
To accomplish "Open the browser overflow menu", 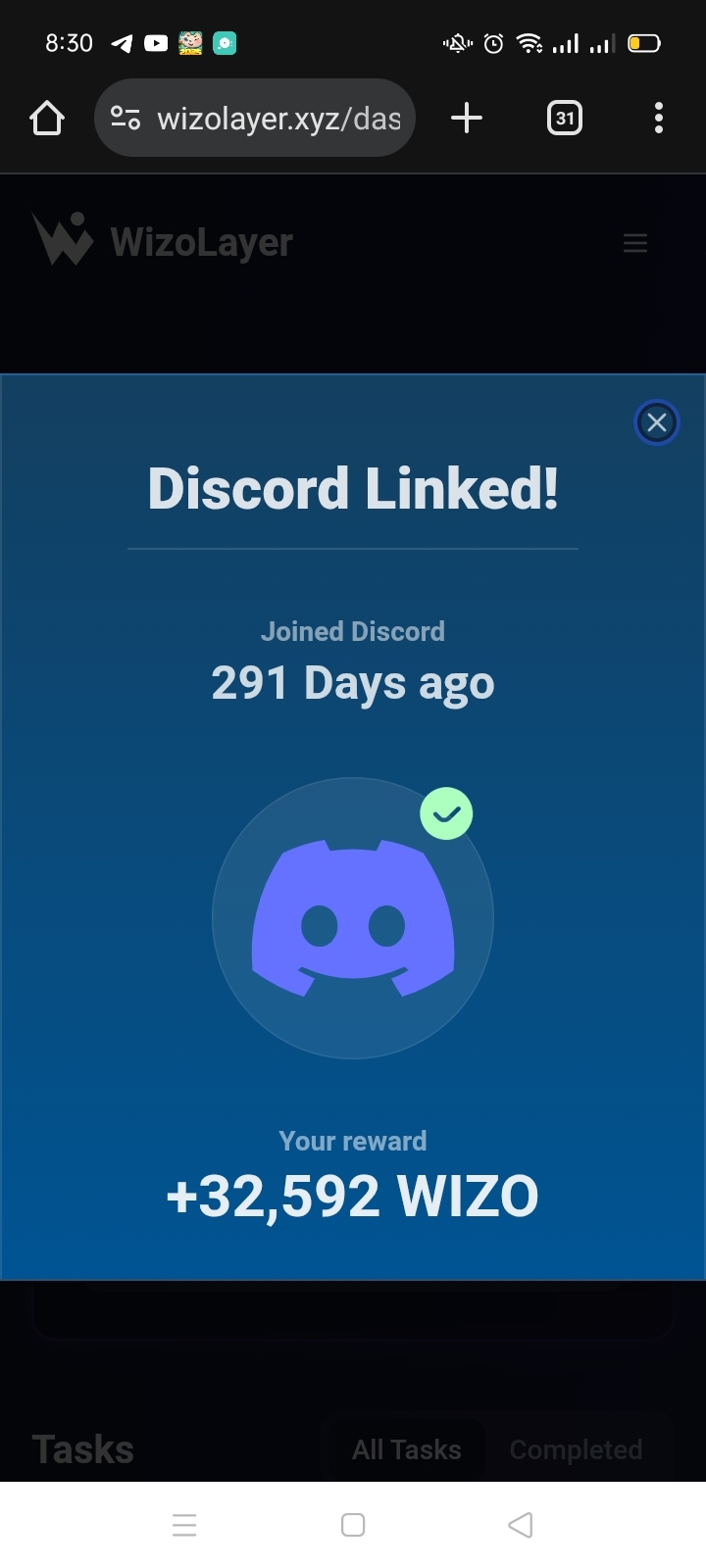I will pos(658,119).
